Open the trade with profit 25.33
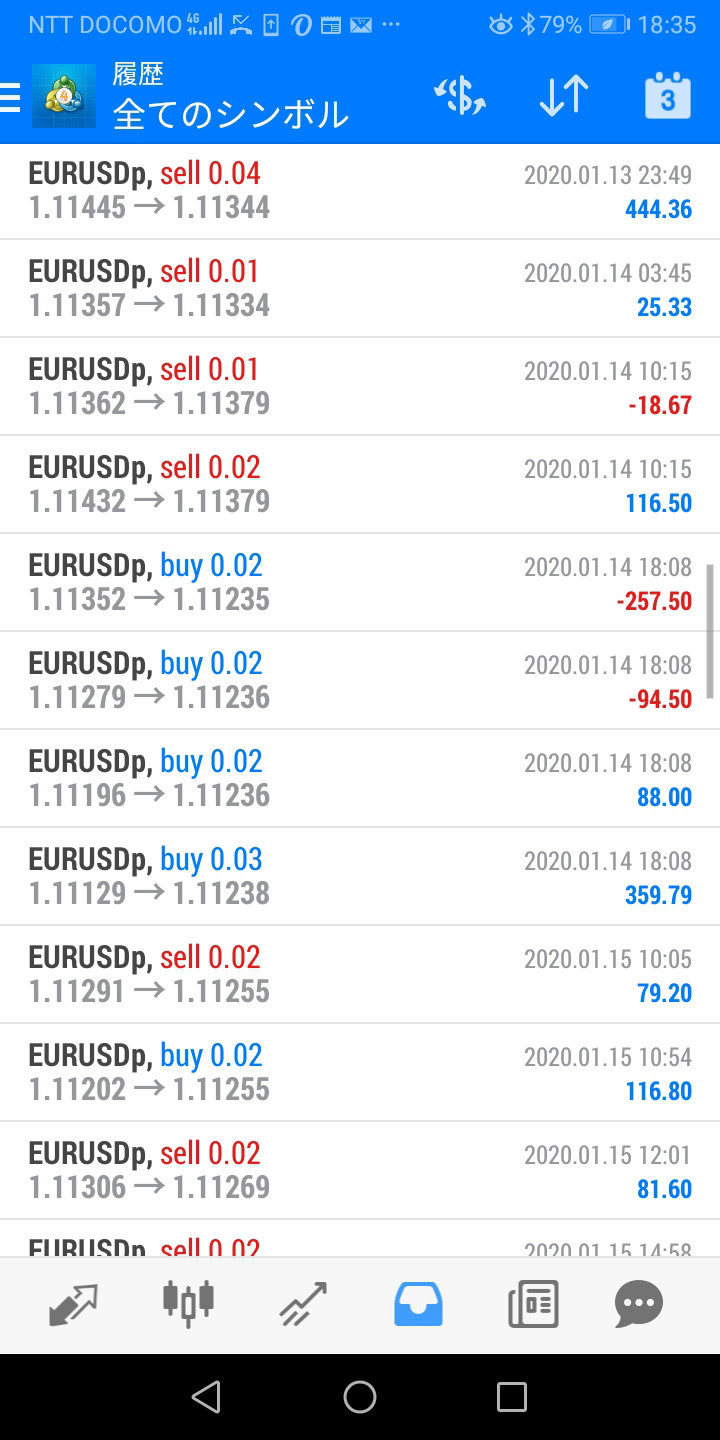 [x=360, y=289]
